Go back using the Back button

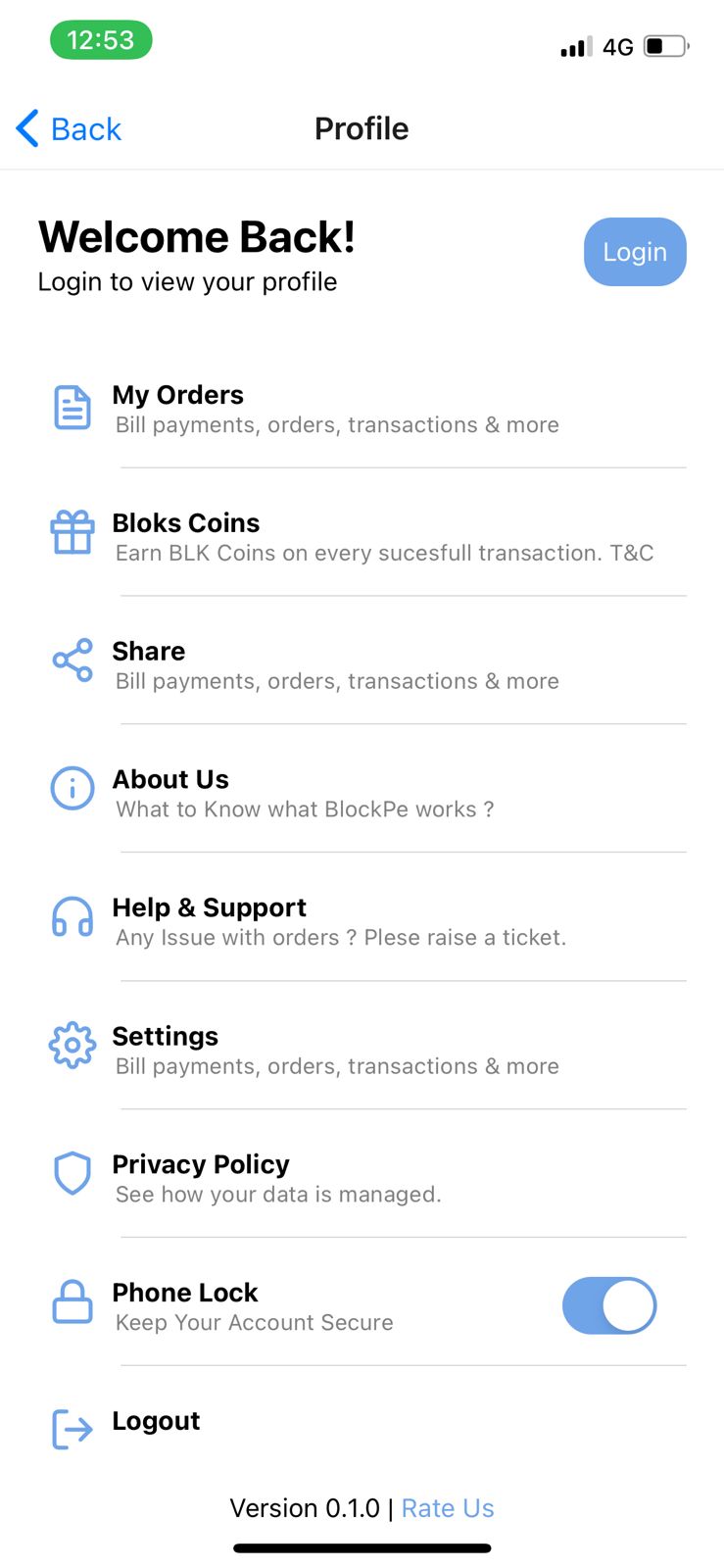[x=69, y=128]
